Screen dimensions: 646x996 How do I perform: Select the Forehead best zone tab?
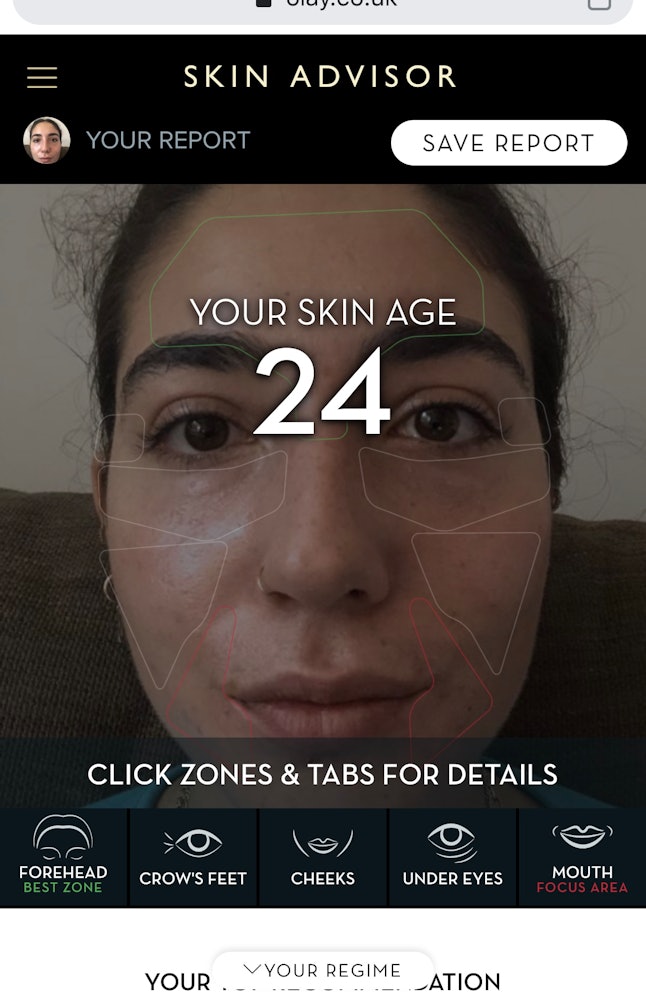(63, 857)
